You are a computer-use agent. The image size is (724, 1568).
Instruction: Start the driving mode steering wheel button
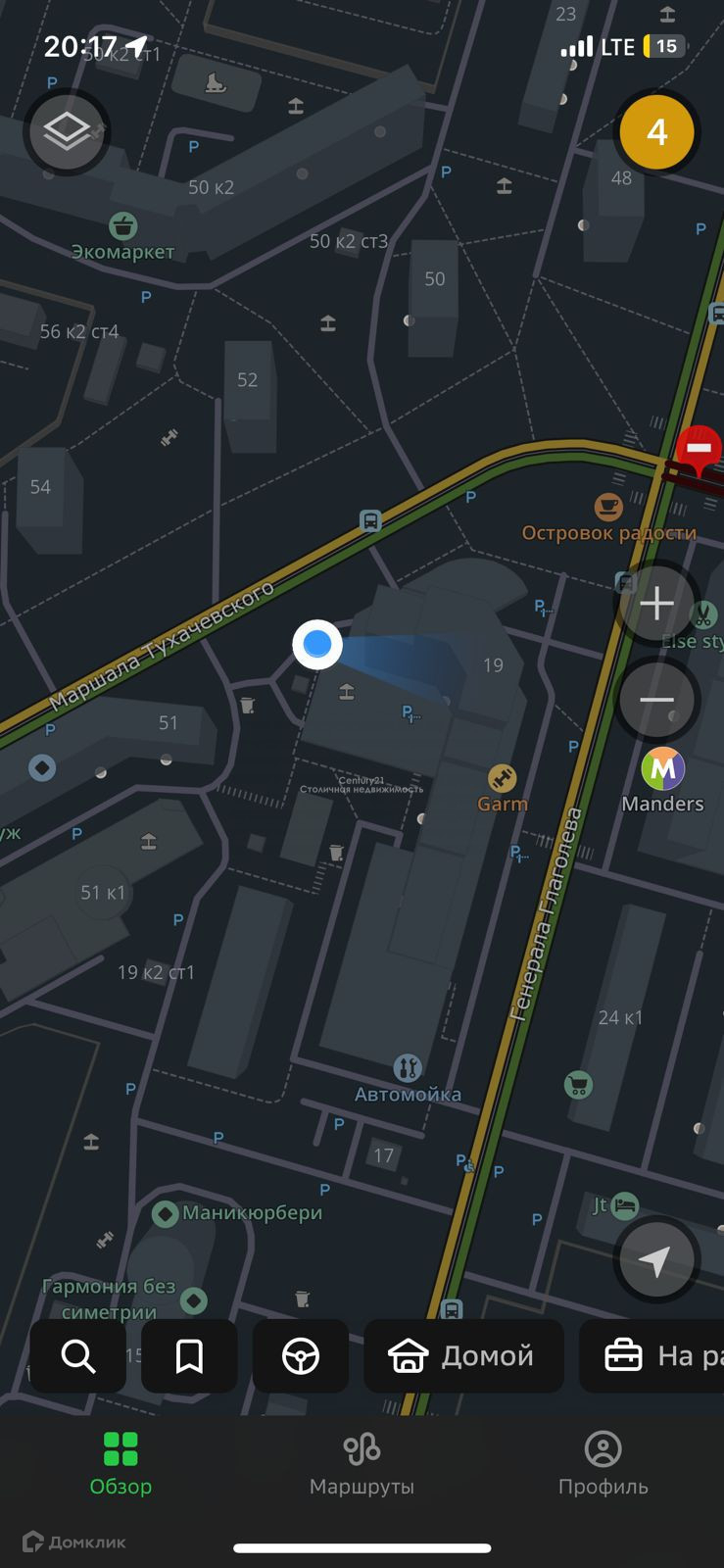pos(301,1356)
